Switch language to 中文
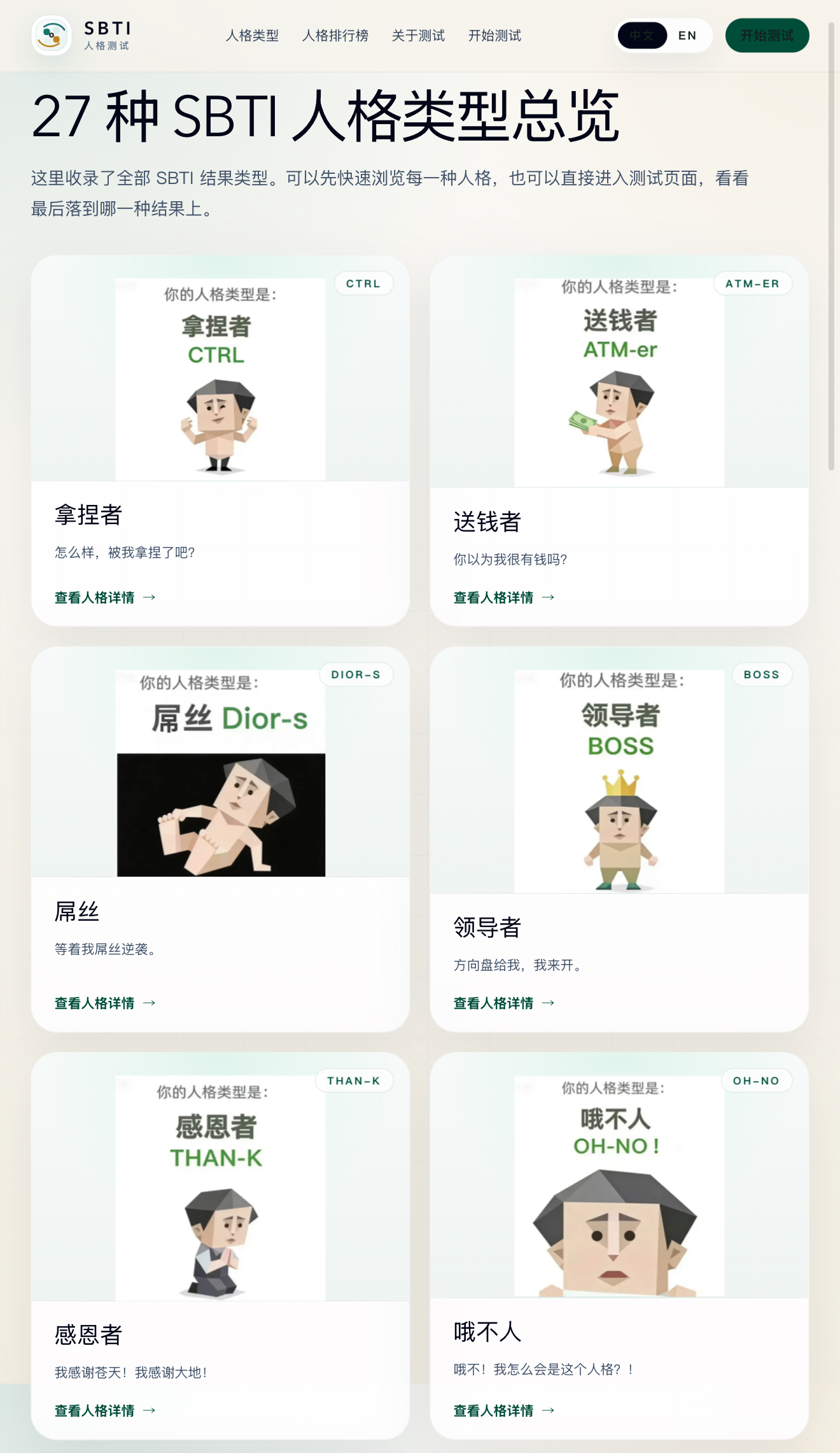Screen dimensions: 840x1453 (x=641, y=36)
